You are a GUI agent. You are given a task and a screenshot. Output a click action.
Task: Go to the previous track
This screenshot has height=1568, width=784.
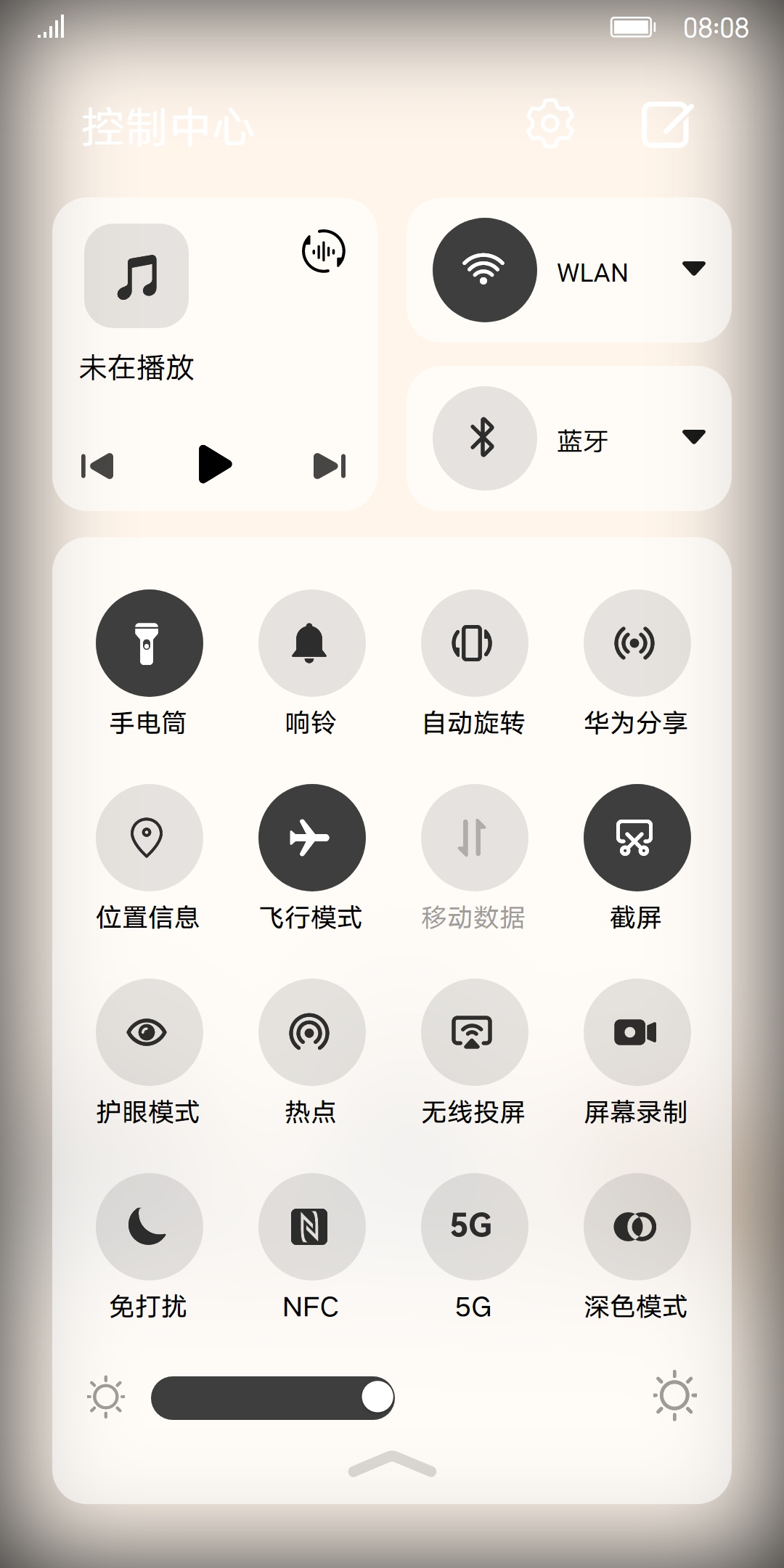click(x=97, y=466)
